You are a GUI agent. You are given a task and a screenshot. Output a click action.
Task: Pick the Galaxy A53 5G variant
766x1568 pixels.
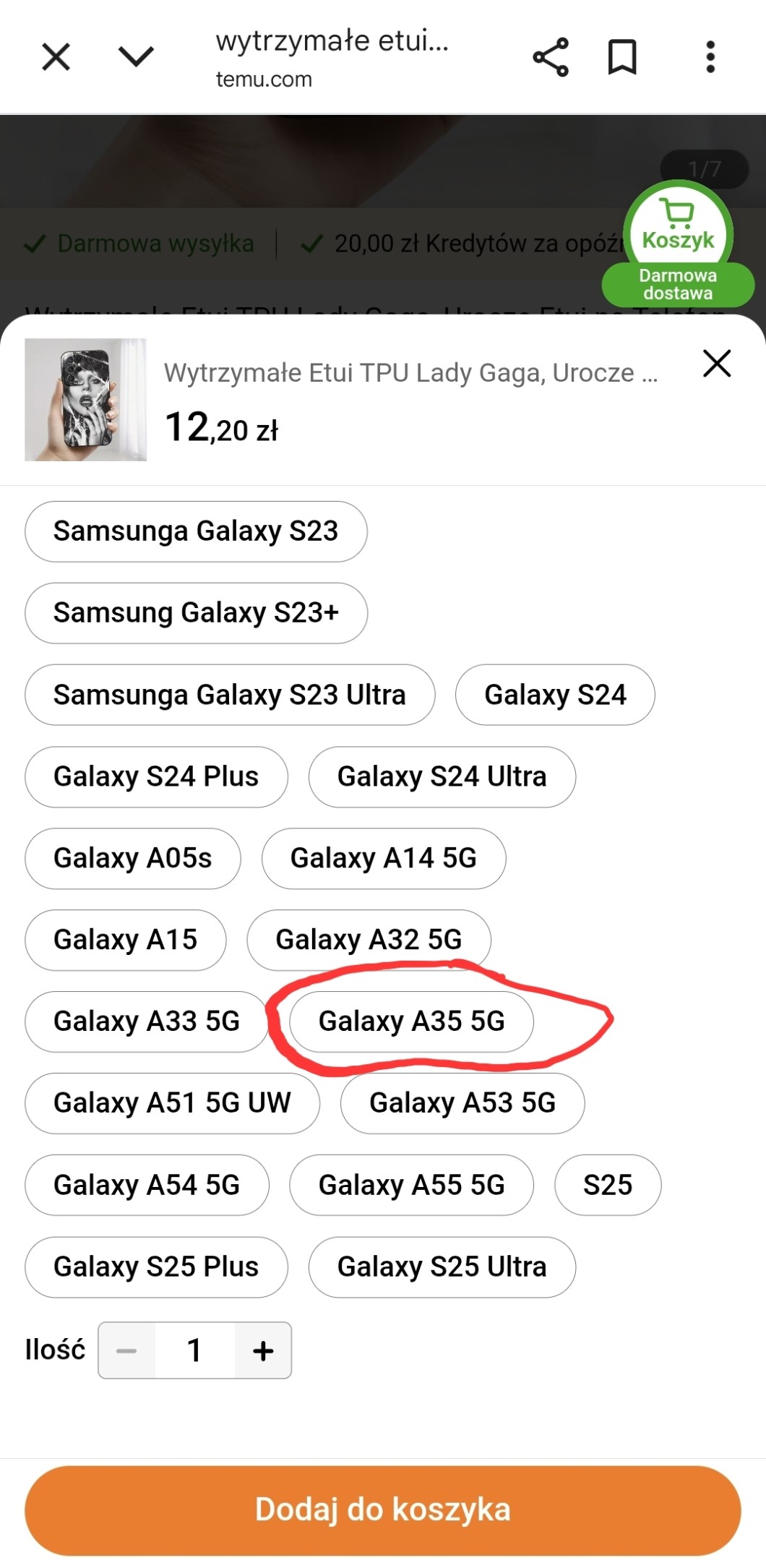pos(462,1103)
